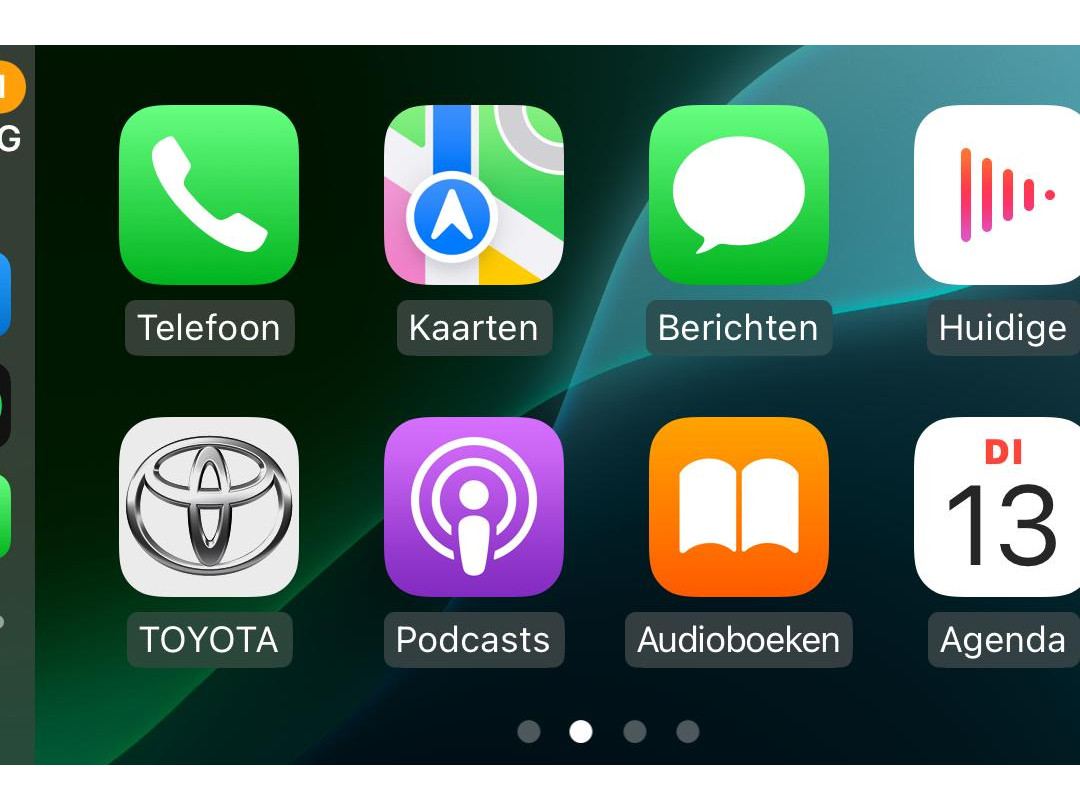Viewport: 1080px width, 810px height.
Task: Open the Agenda calendar app
Action: (1000, 507)
